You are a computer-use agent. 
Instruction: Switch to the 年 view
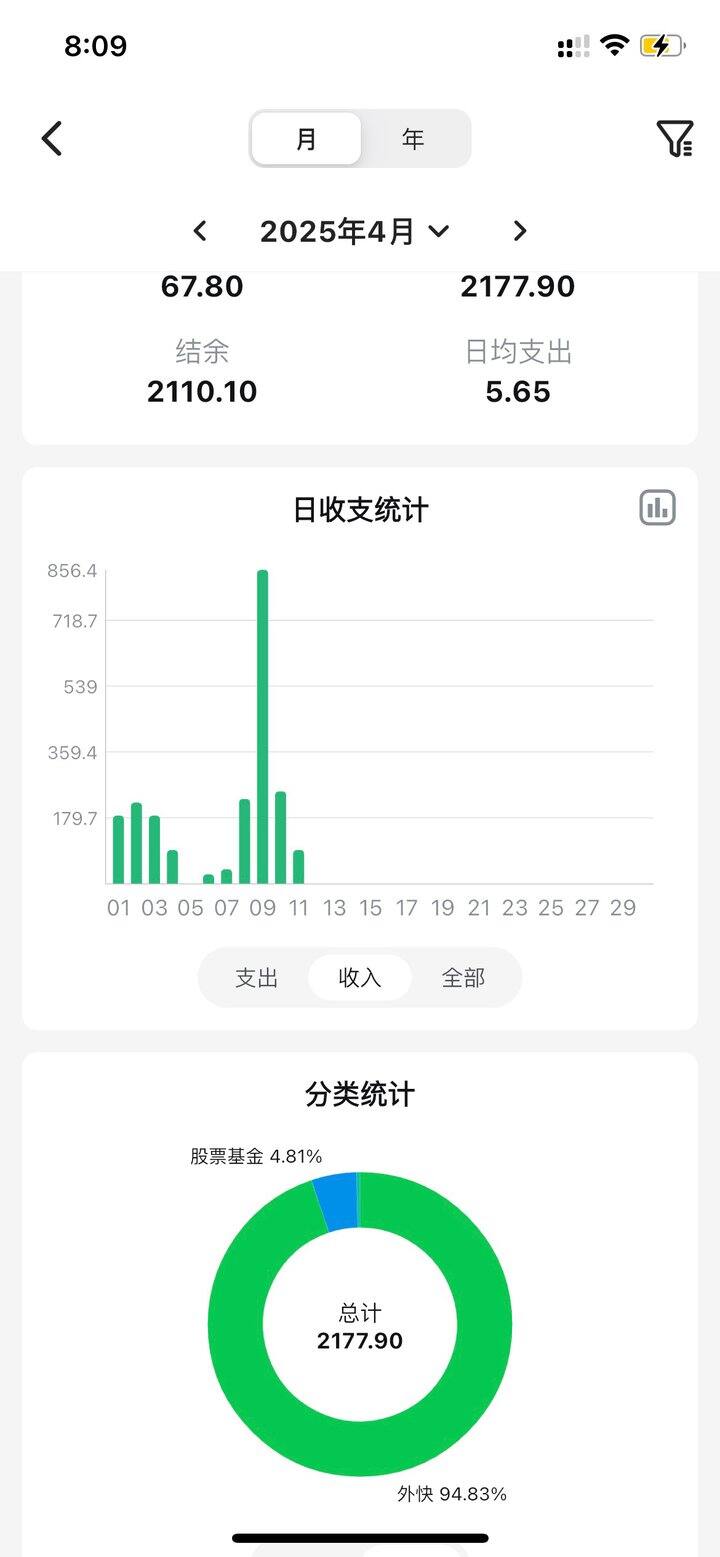point(413,139)
